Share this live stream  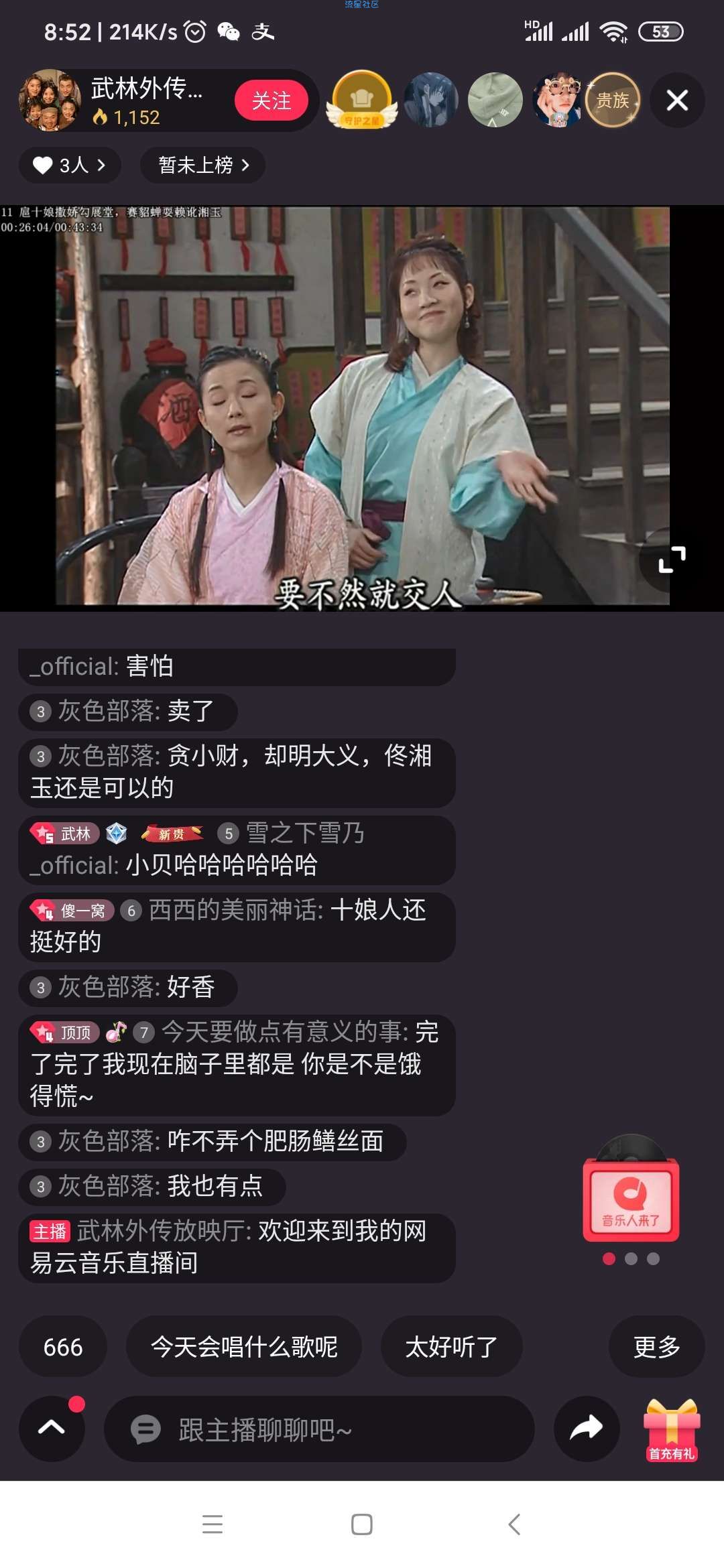[587, 1429]
